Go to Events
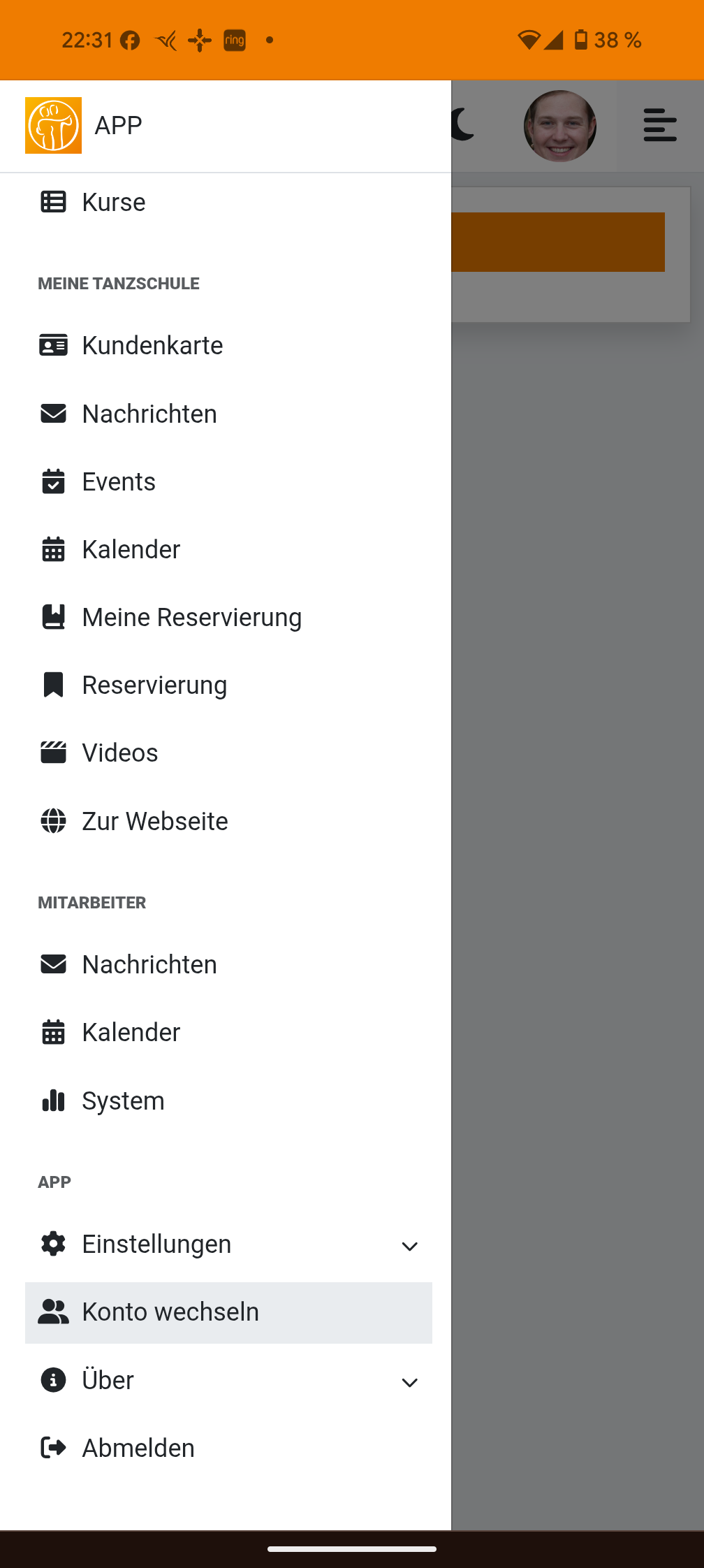Screen dimensions: 704x1568 point(228,481)
